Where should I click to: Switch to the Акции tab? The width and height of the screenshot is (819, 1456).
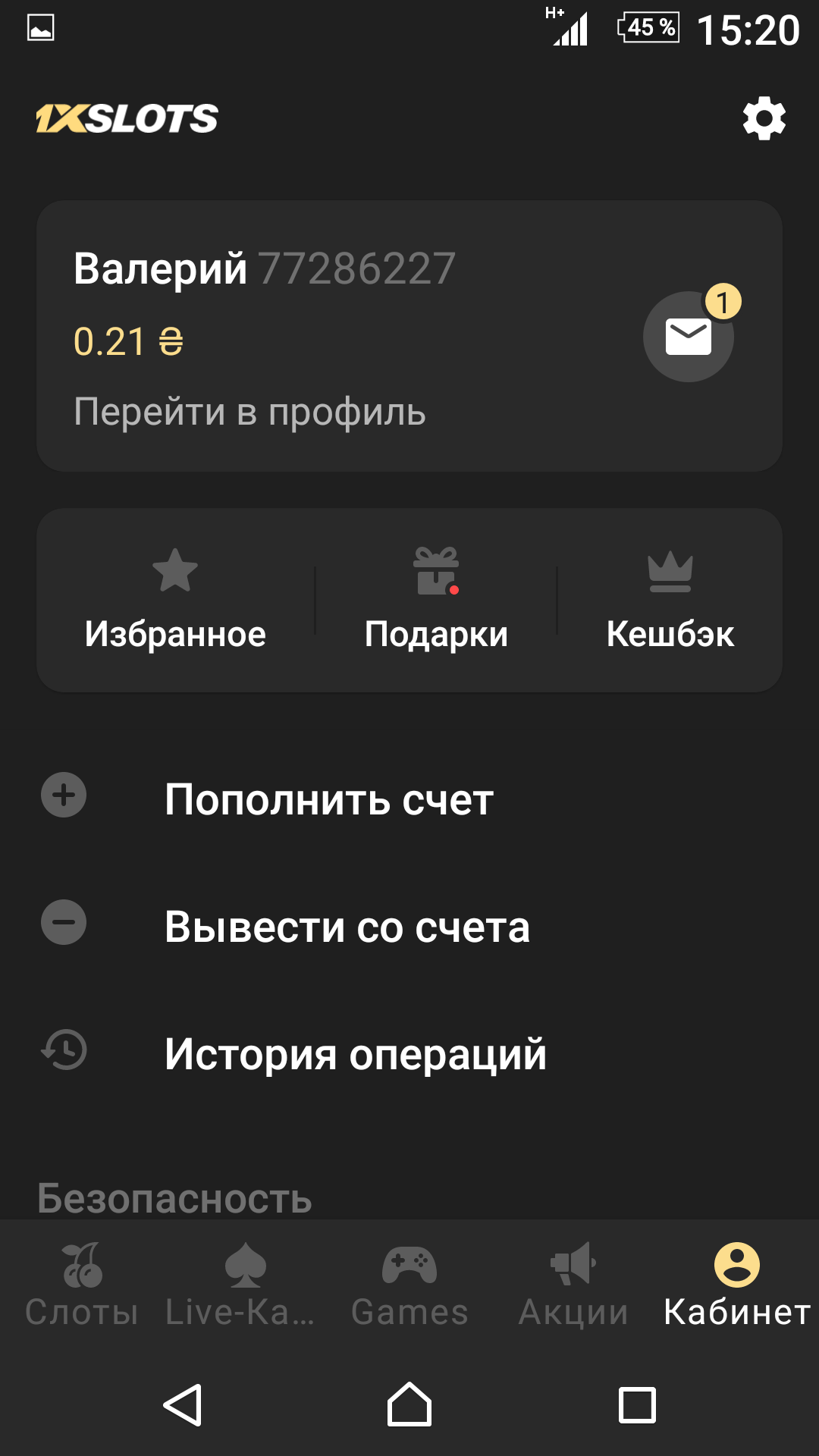[573, 1285]
